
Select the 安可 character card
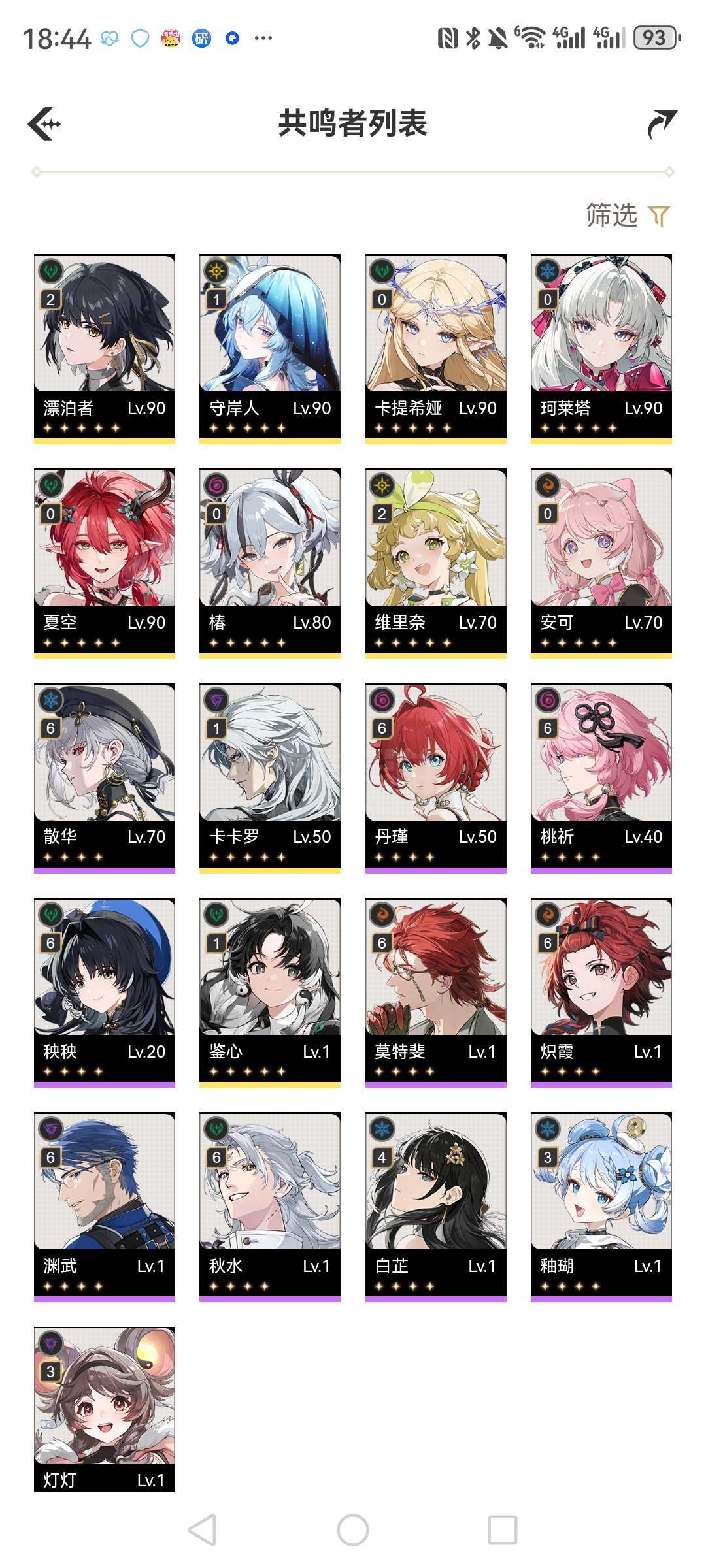tap(601, 563)
